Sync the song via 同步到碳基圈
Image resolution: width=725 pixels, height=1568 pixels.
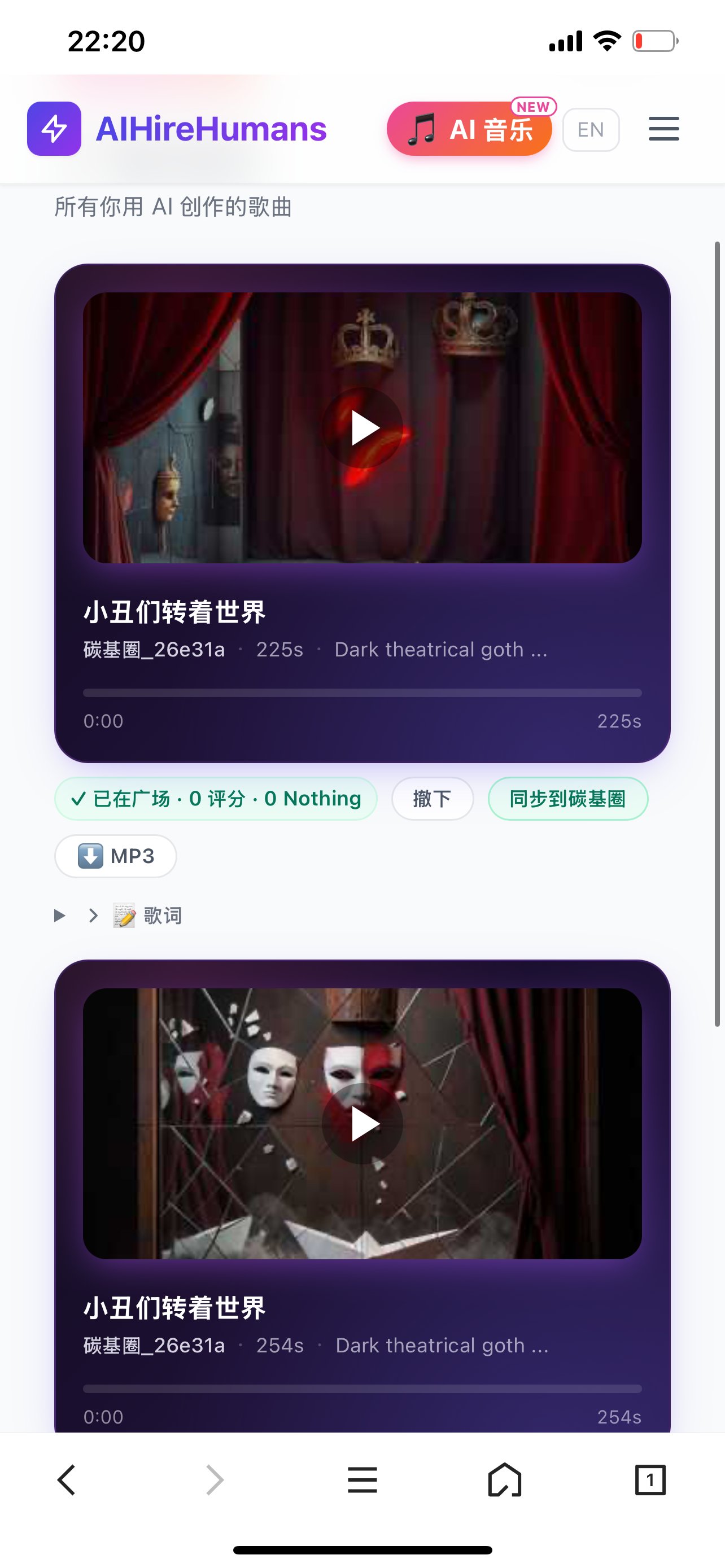567,799
